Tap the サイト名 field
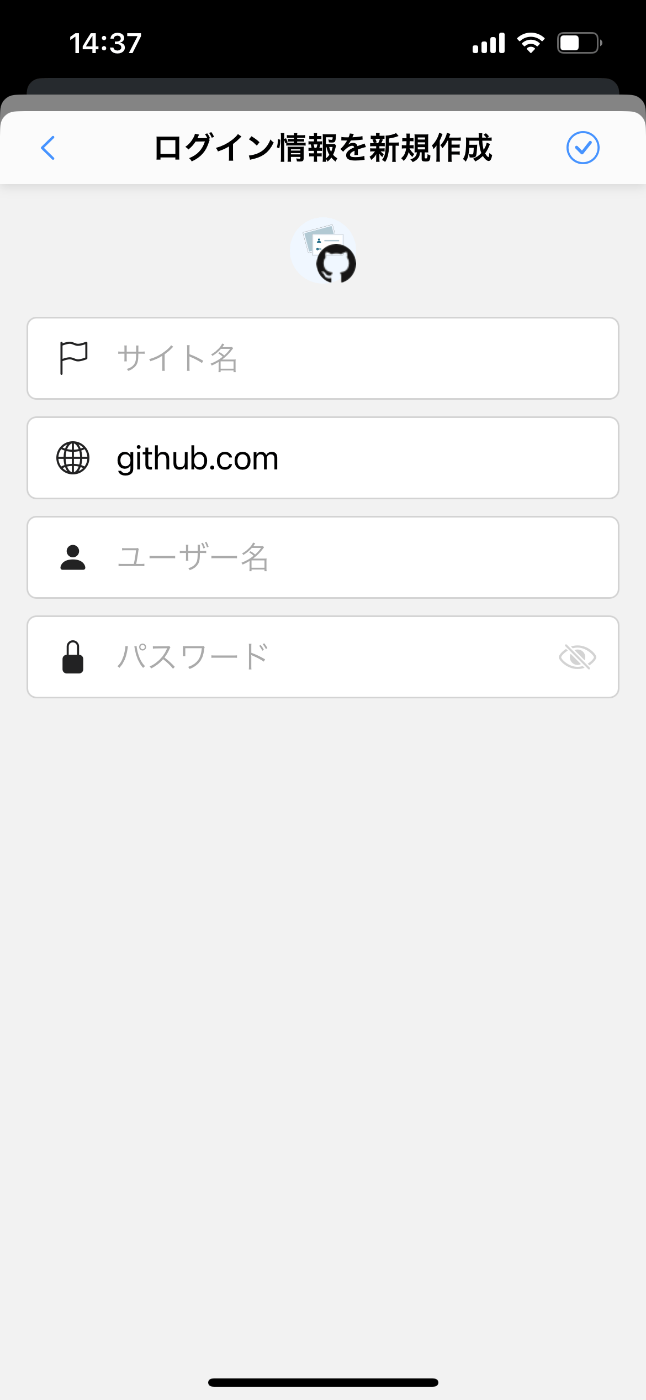 pyautogui.click(x=323, y=358)
